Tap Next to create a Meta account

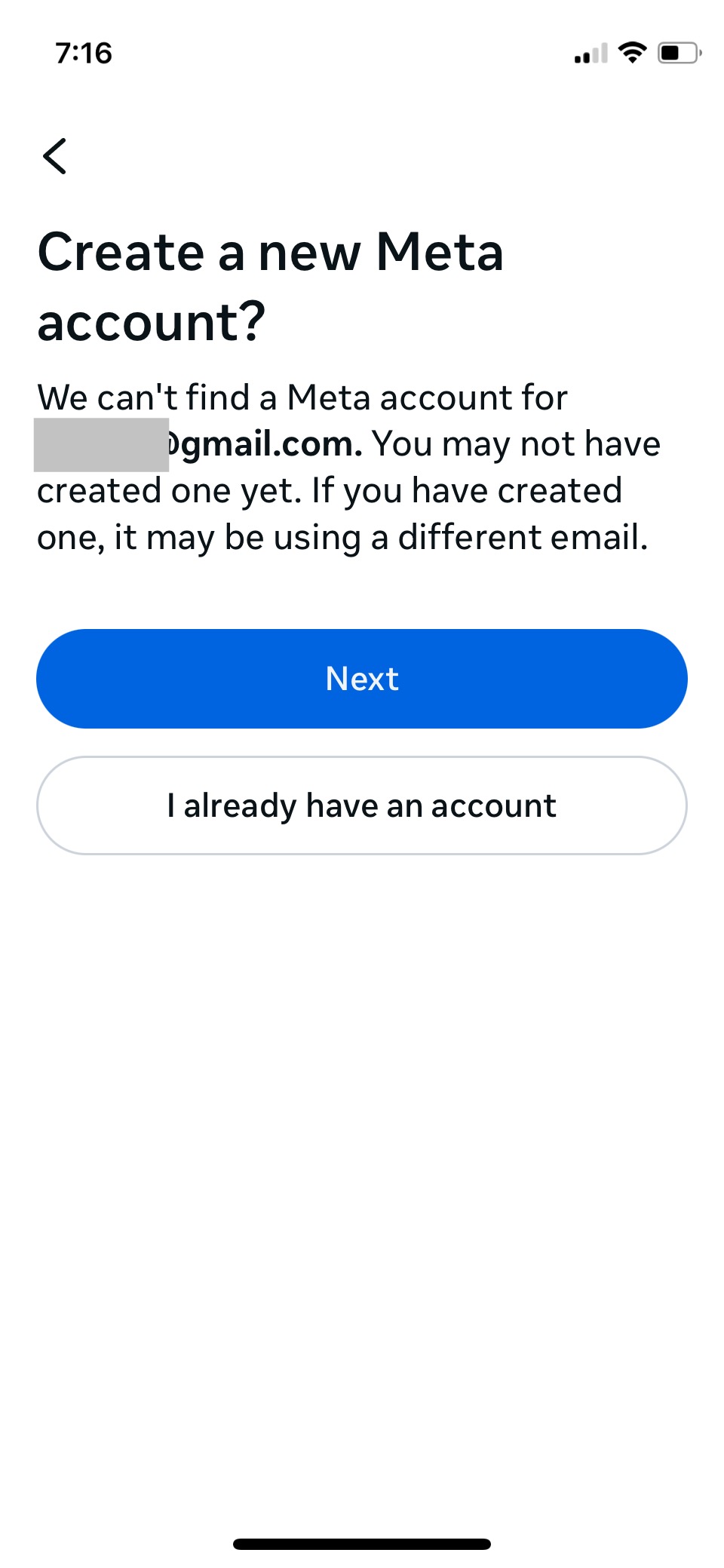pos(362,679)
